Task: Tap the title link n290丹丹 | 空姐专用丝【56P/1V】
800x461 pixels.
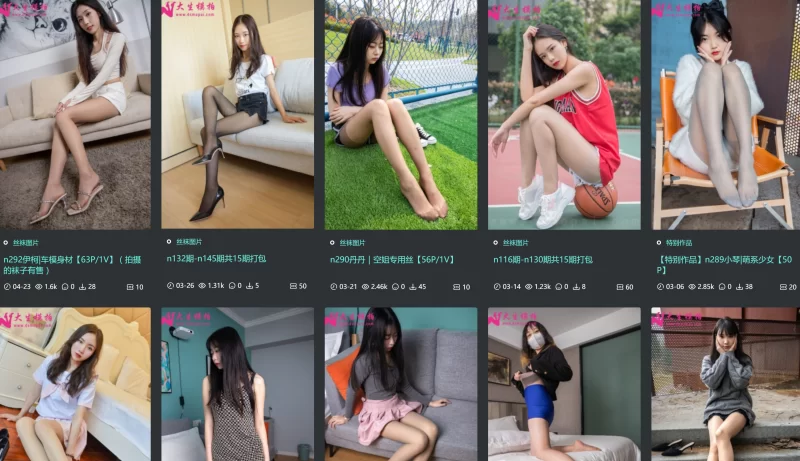Action: (x=392, y=259)
